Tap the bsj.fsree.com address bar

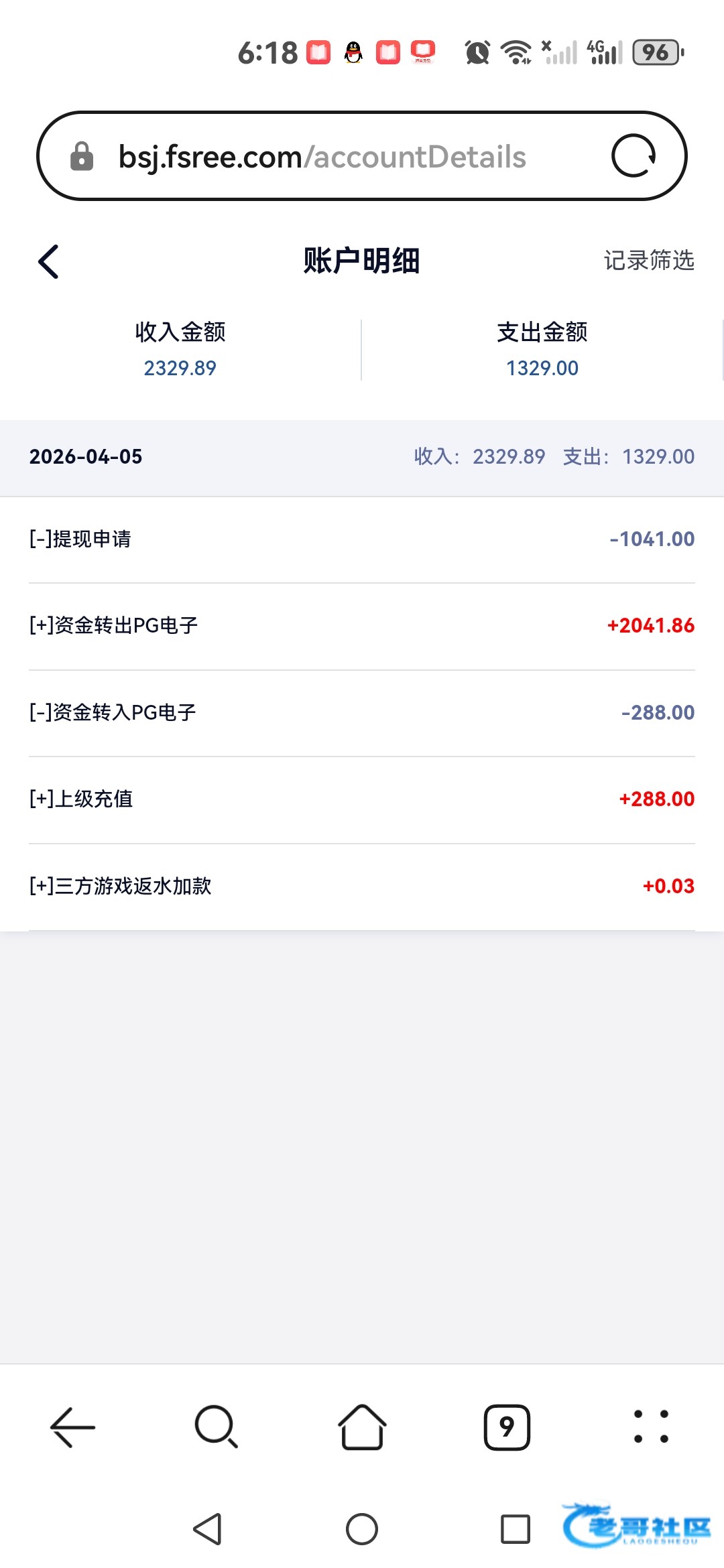click(322, 157)
